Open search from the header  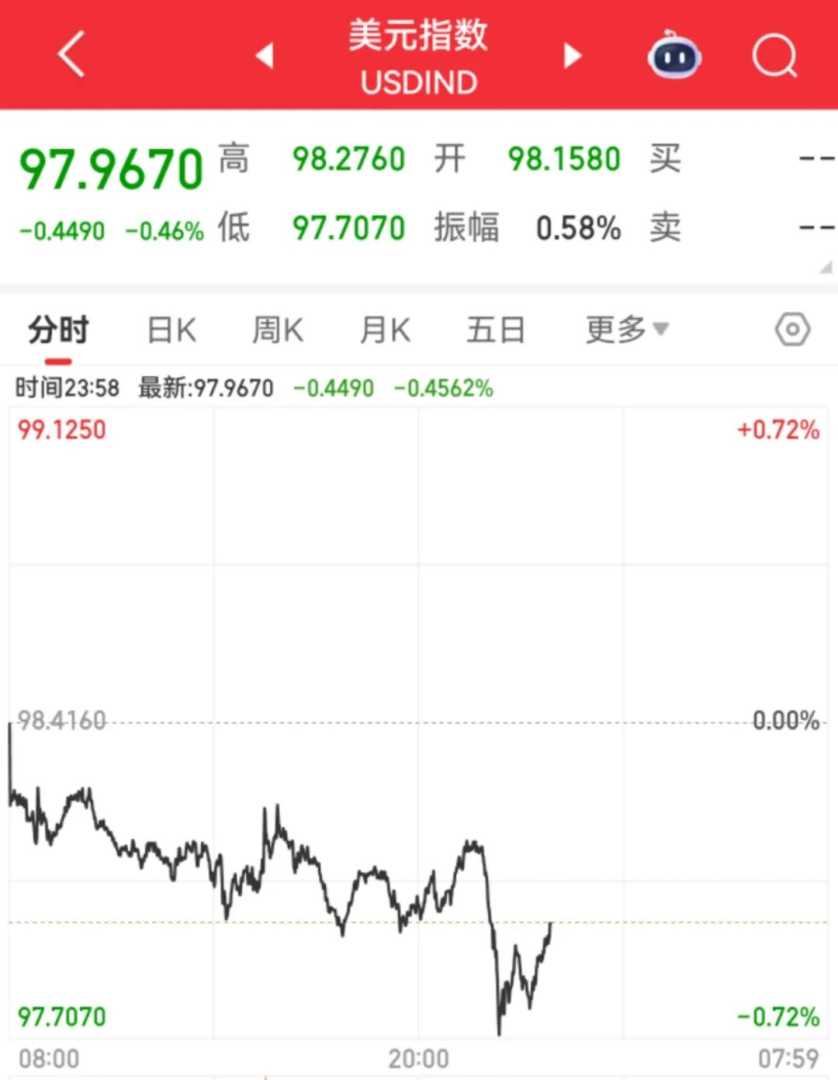[x=775, y=55]
